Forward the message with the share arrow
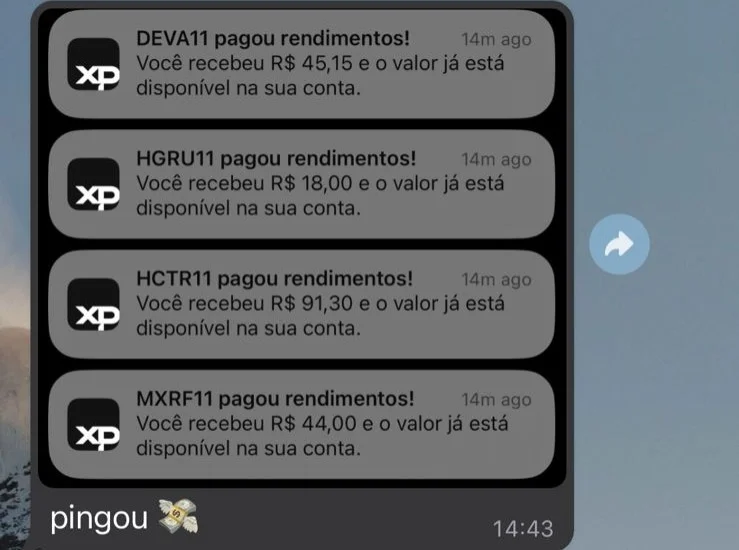The width and height of the screenshot is (739, 550). click(619, 244)
